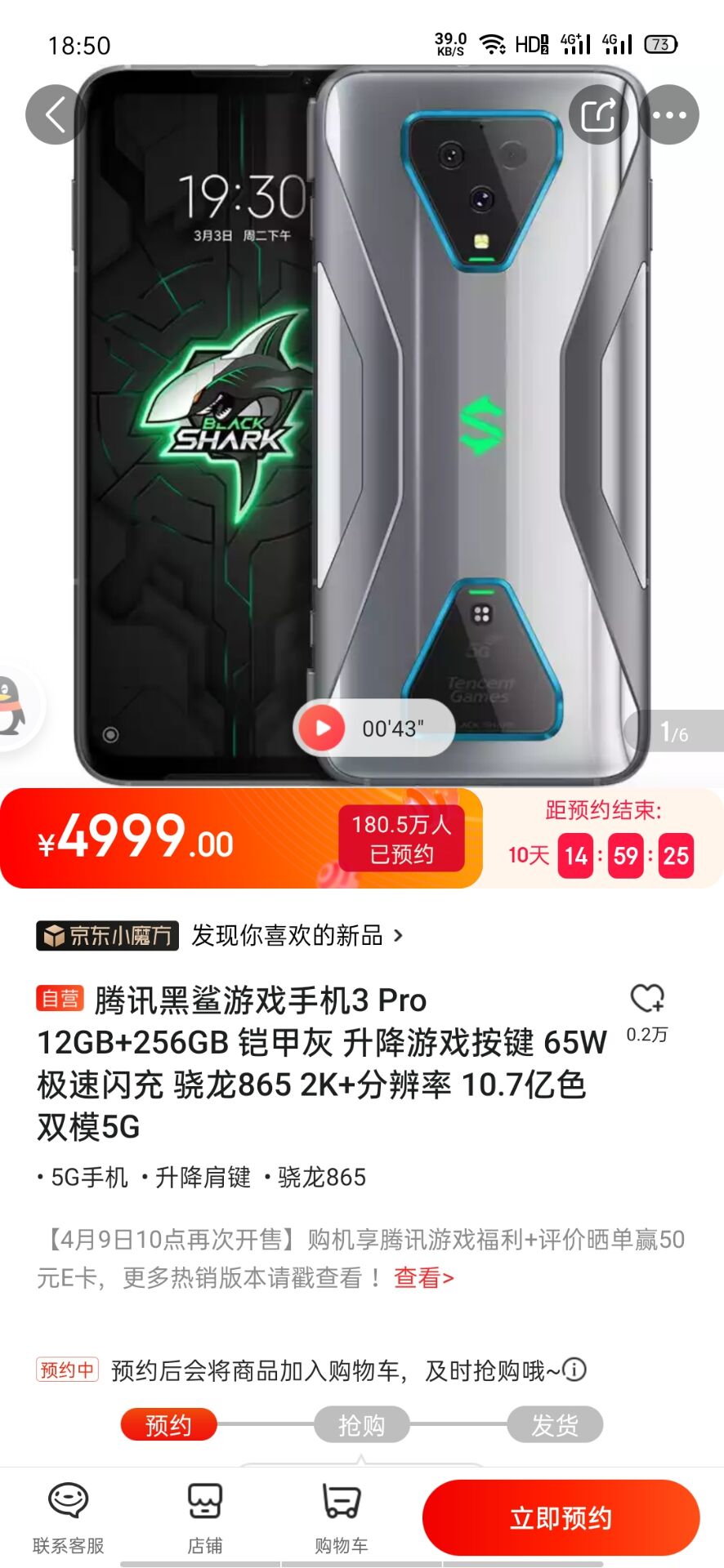724x1568 pixels.
Task: Open 京东小魔方 new products link
Action: point(221,936)
